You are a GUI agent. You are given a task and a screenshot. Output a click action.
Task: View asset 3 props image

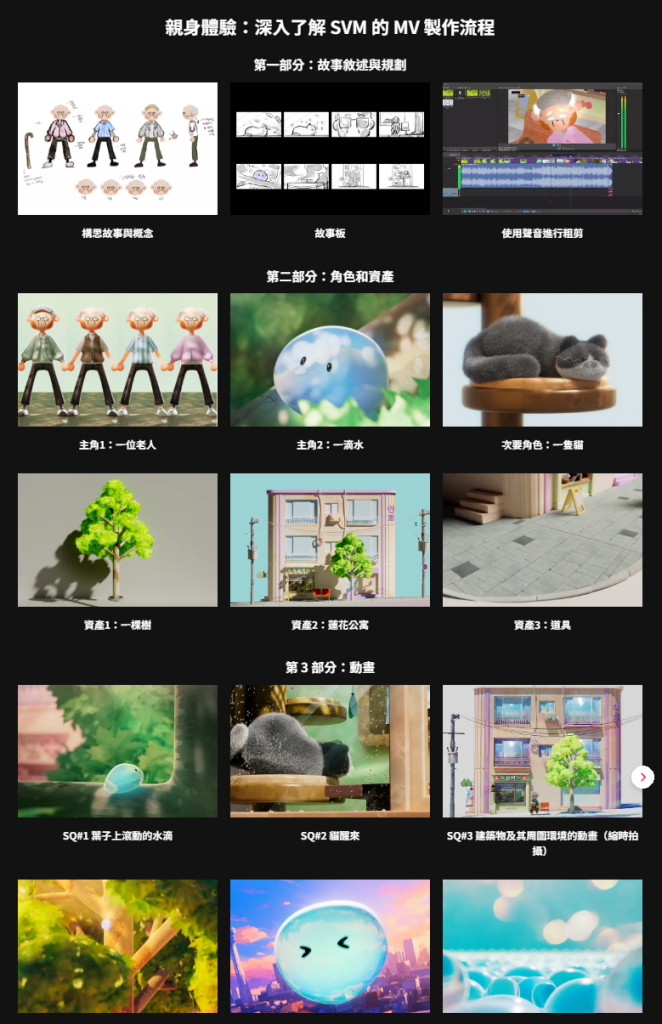542,540
